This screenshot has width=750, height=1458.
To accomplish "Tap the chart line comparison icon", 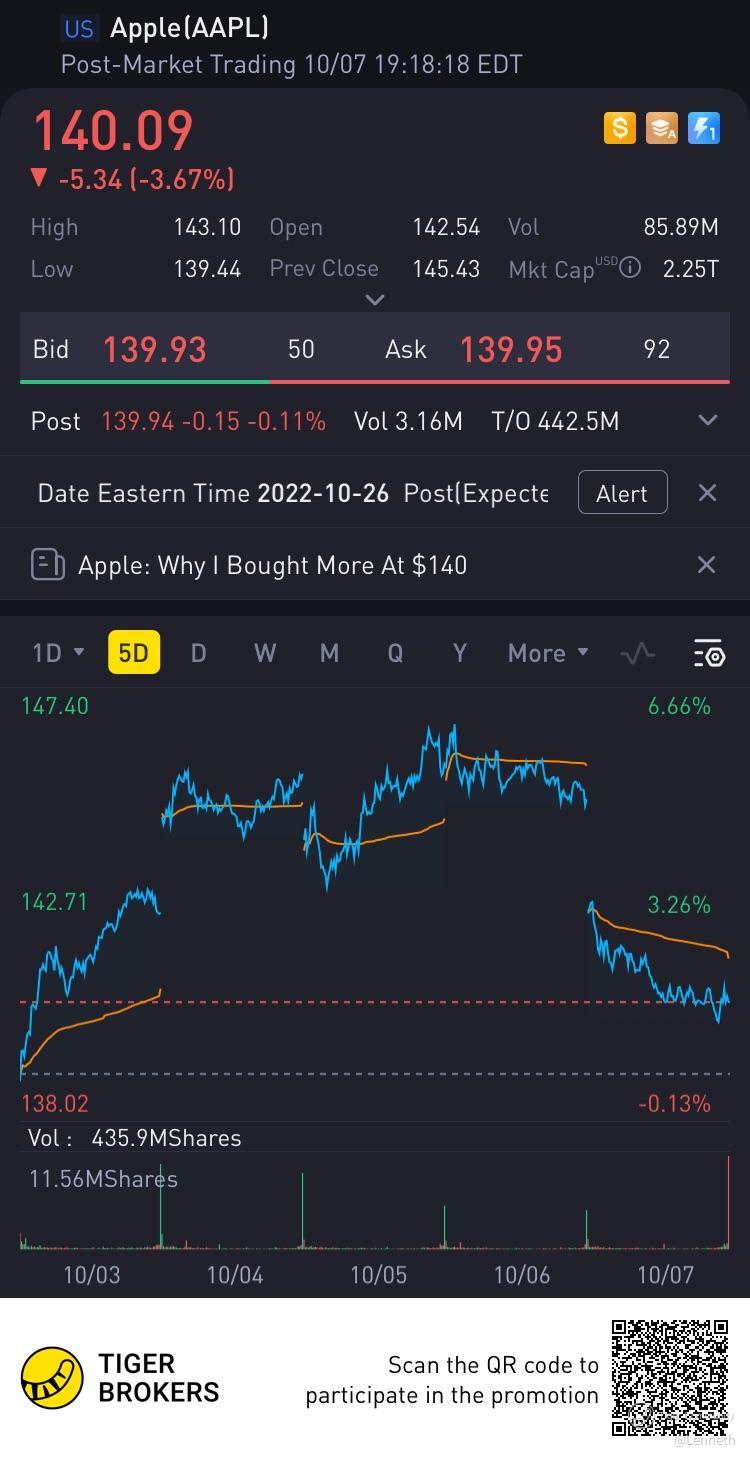I will (x=638, y=654).
